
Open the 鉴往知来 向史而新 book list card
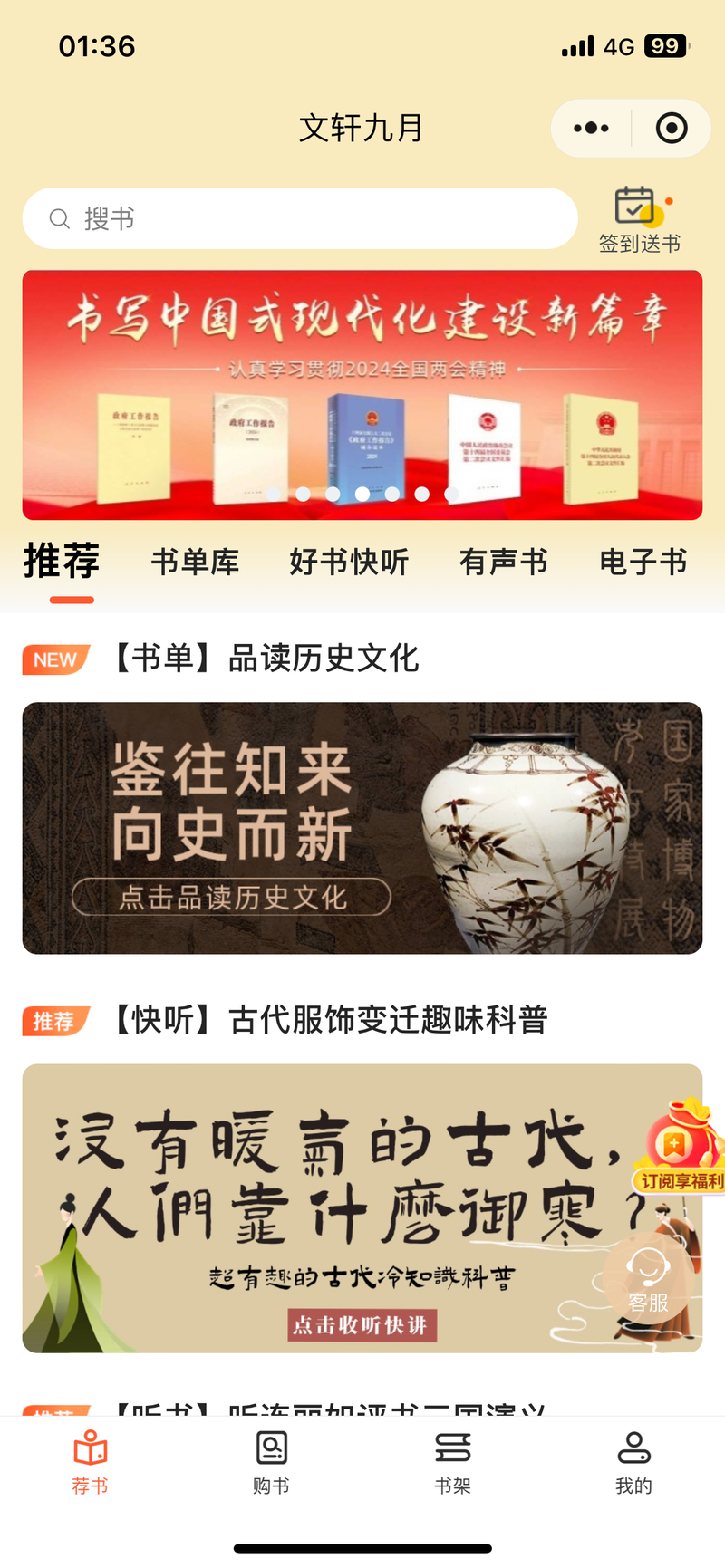pyautogui.click(x=362, y=828)
